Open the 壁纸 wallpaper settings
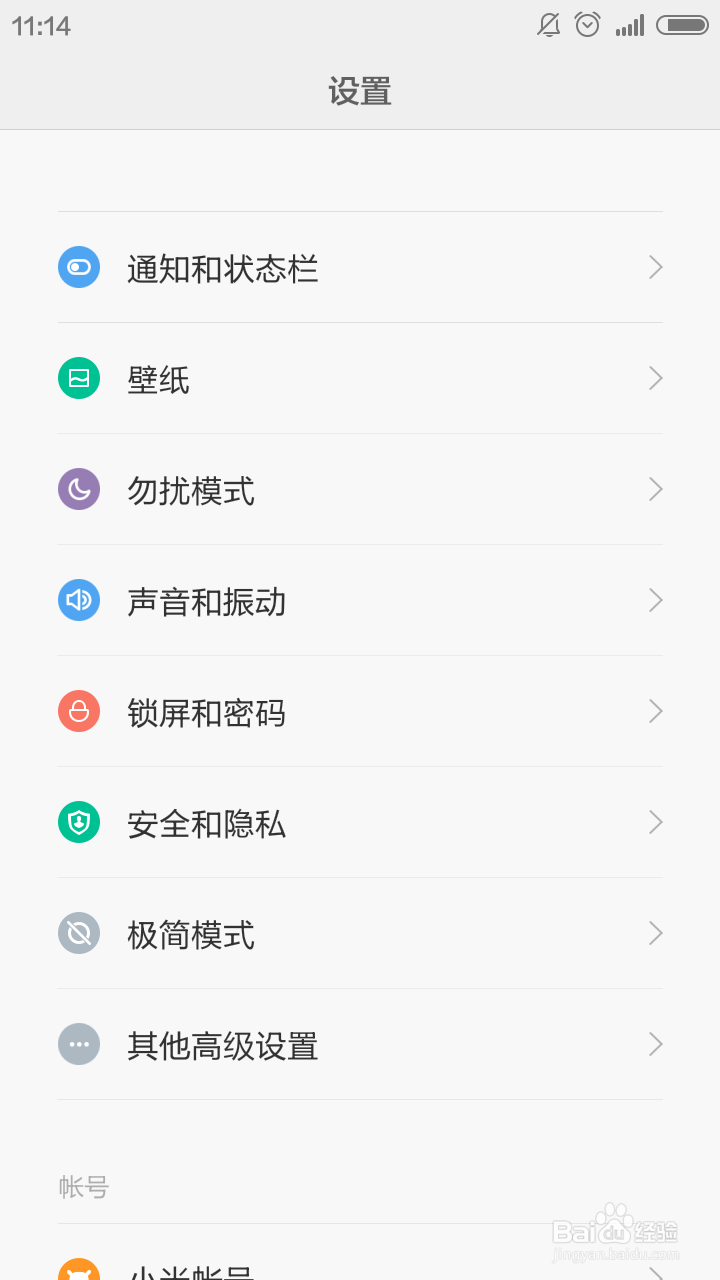Viewport: 720px width, 1280px height. click(x=360, y=379)
